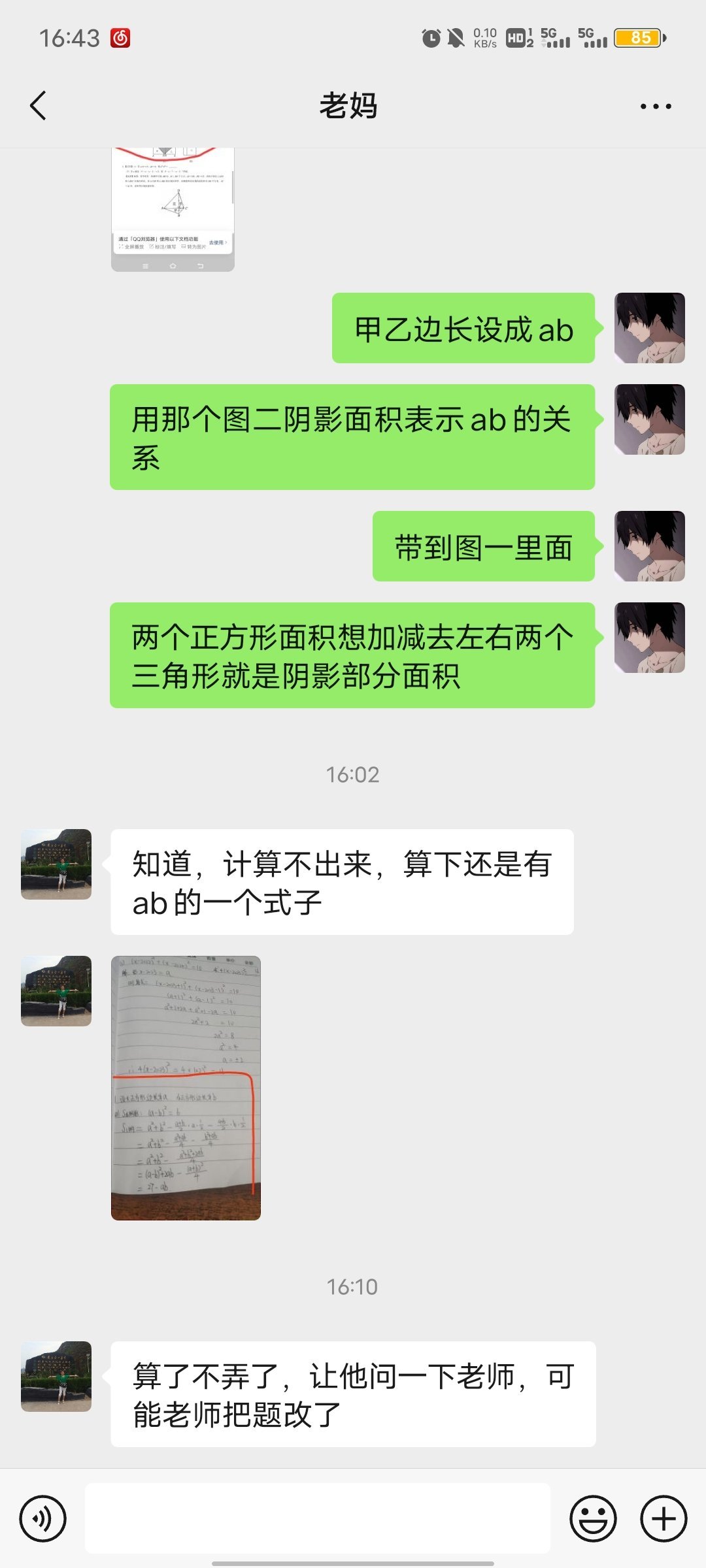
Task: Go back to the chat list
Action: (x=39, y=106)
